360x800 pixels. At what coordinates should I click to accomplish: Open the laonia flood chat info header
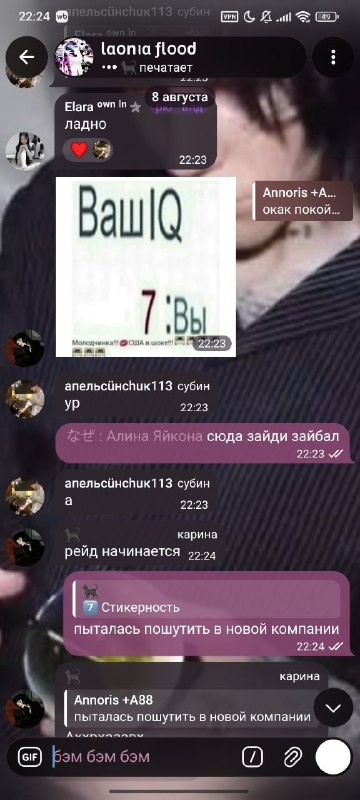(179, 57)
